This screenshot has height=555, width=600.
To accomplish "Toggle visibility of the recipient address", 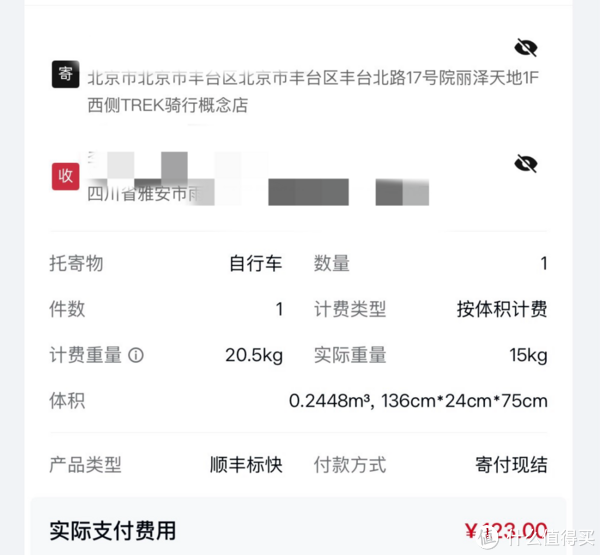I will pos(525,164).
